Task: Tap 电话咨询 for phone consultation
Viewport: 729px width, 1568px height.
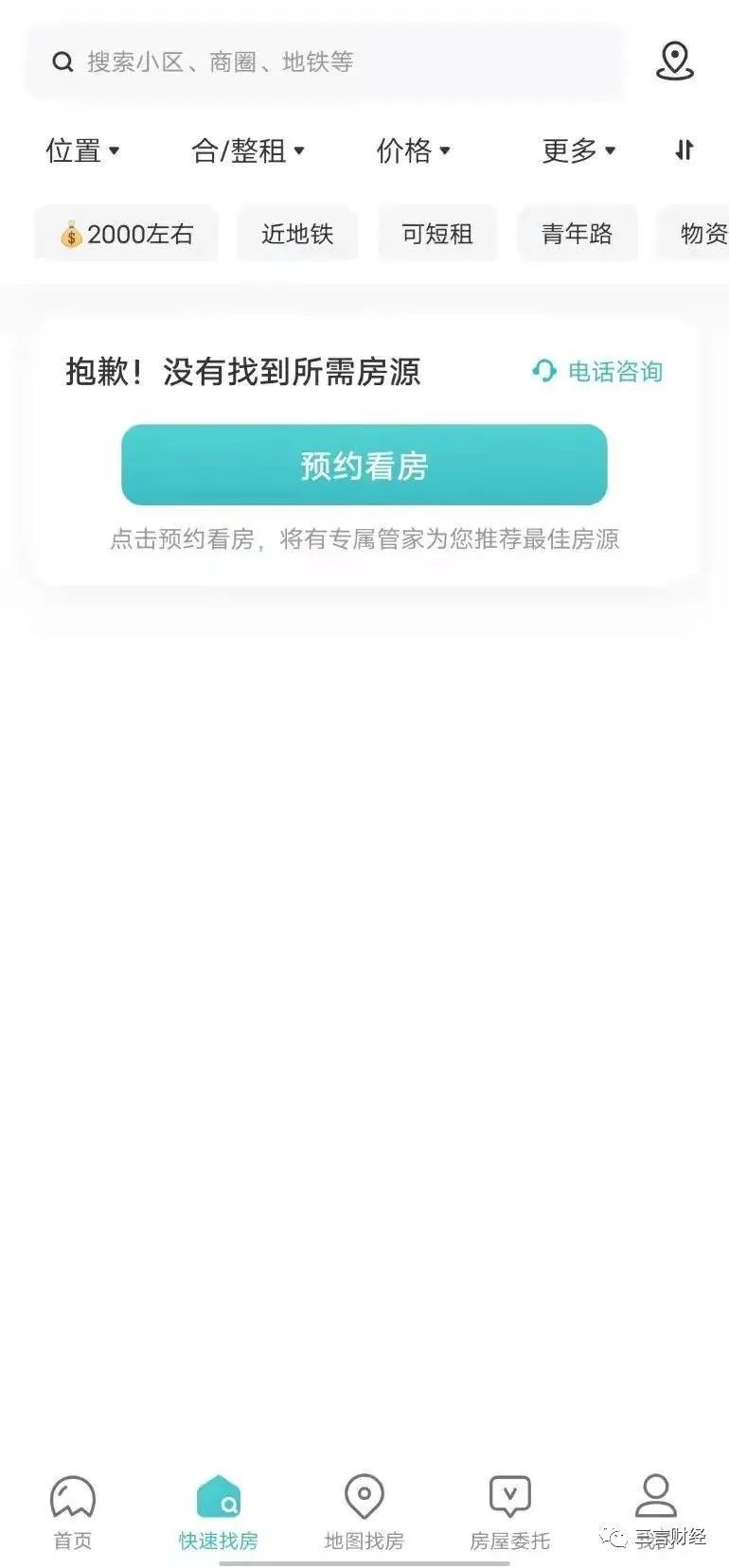Action: point(597,371)
